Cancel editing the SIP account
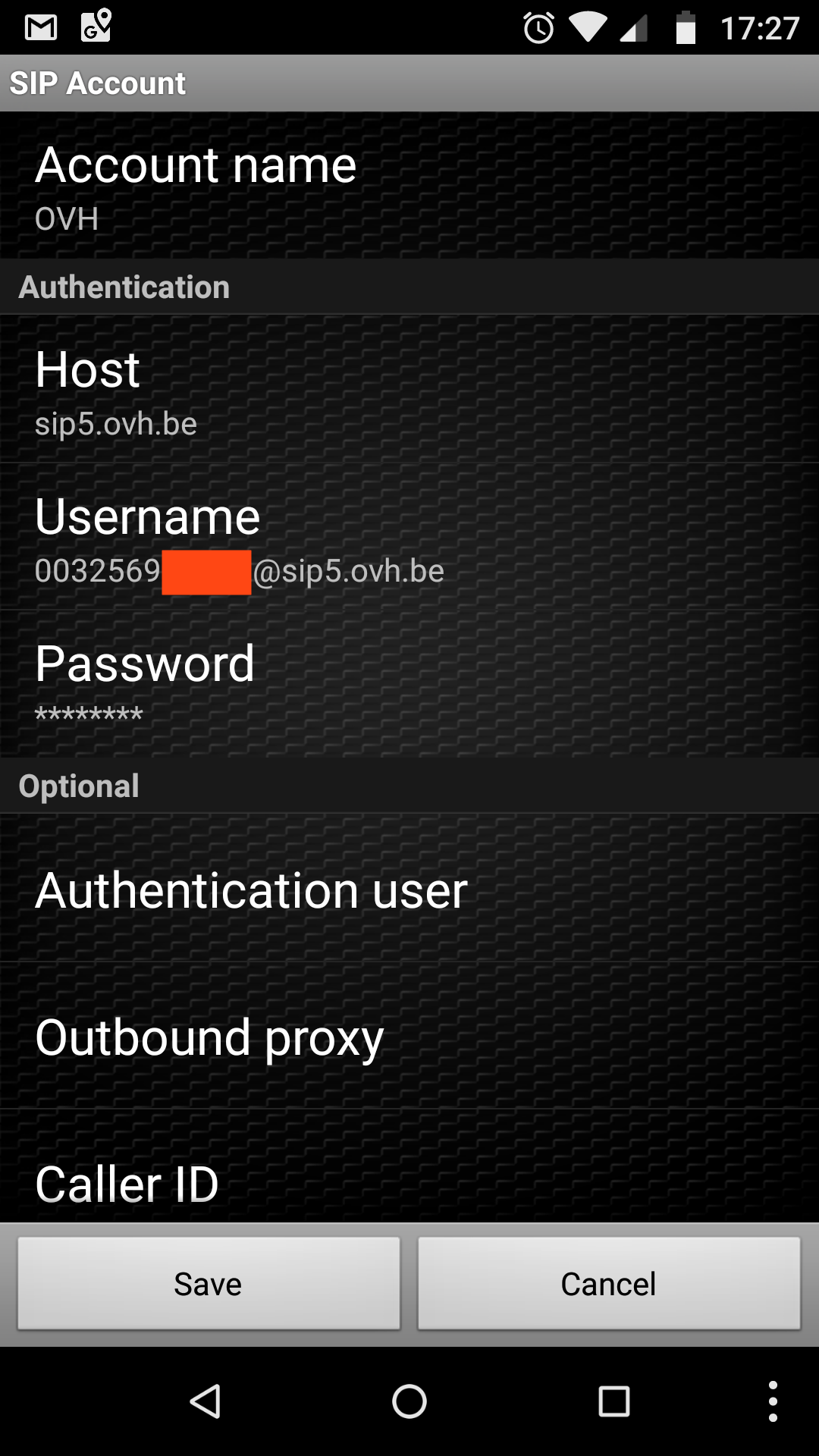 [x=609, y=1283]
